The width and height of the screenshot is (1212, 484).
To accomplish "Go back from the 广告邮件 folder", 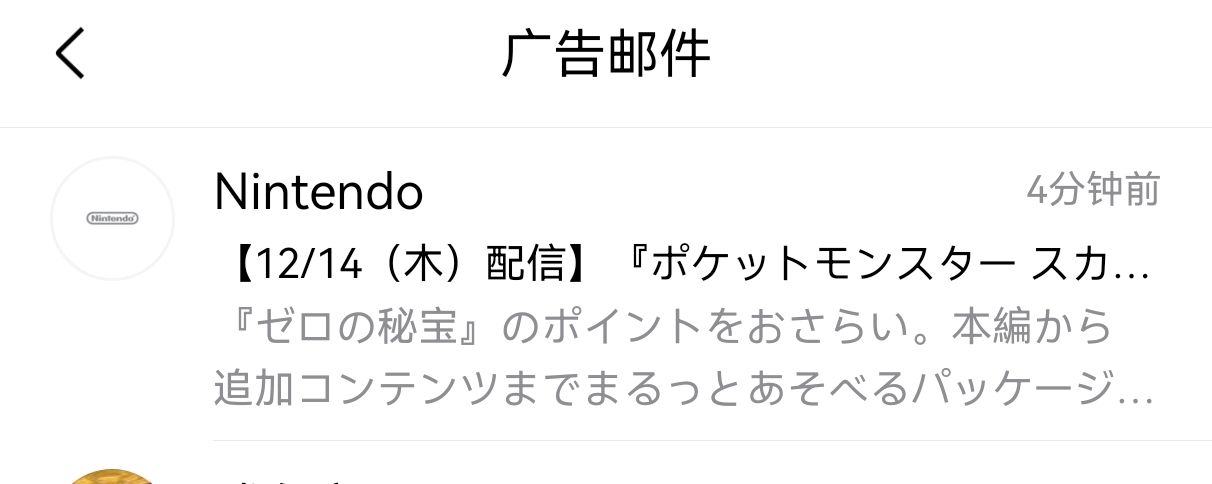I will 70,54.
